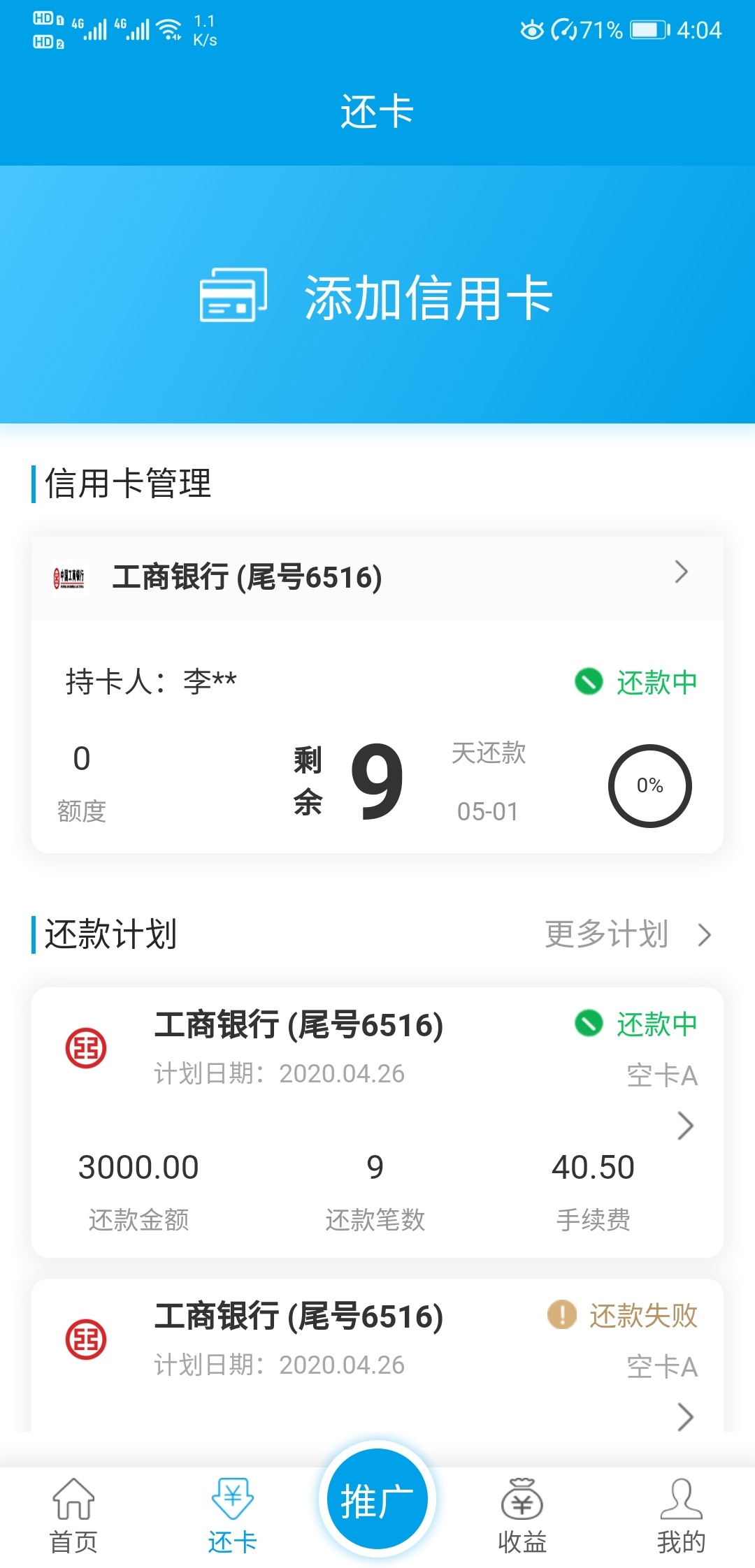View 更多计划 repayment plans
Screen dimensions: 755x1568
(x=628, y=934)
